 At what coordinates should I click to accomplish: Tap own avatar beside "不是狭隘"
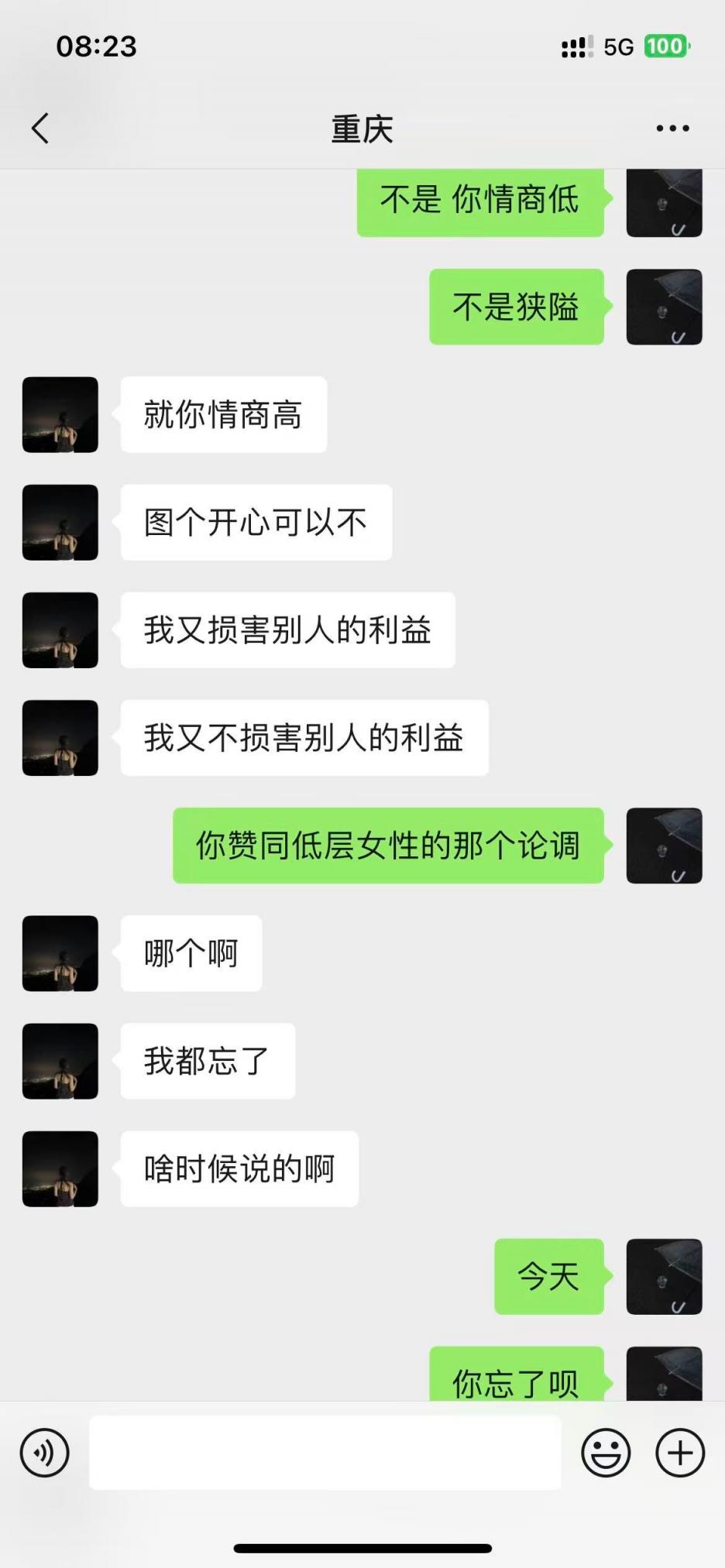tap(664, 307)
